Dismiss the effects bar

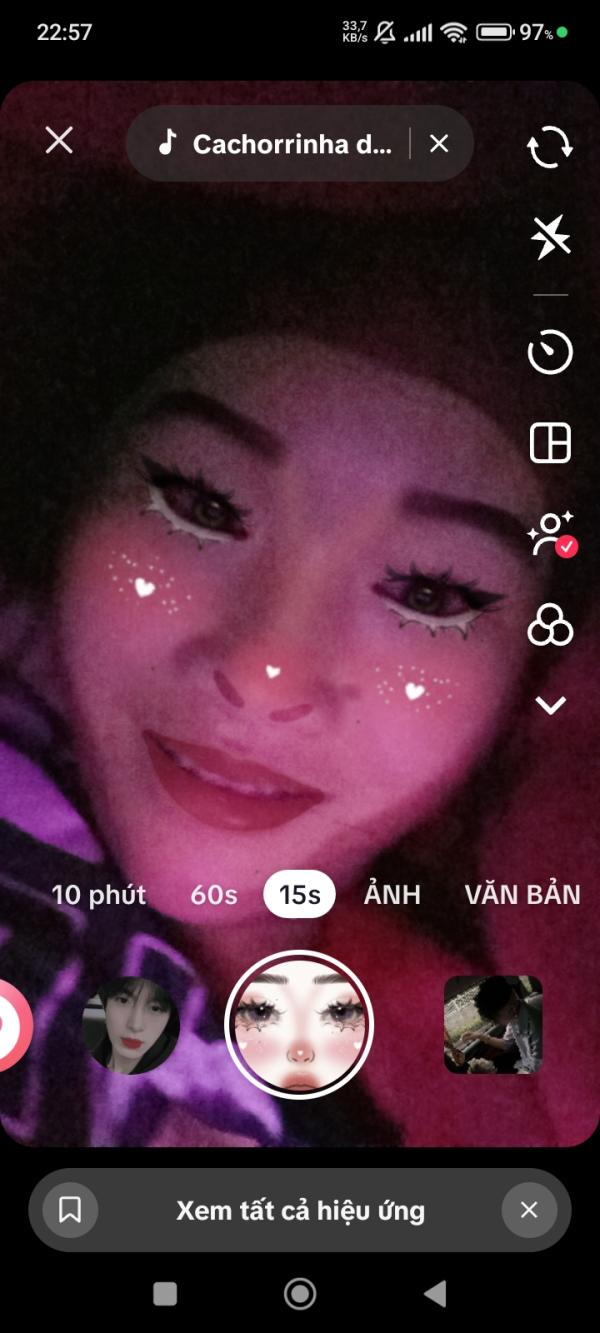point(529,1211)
